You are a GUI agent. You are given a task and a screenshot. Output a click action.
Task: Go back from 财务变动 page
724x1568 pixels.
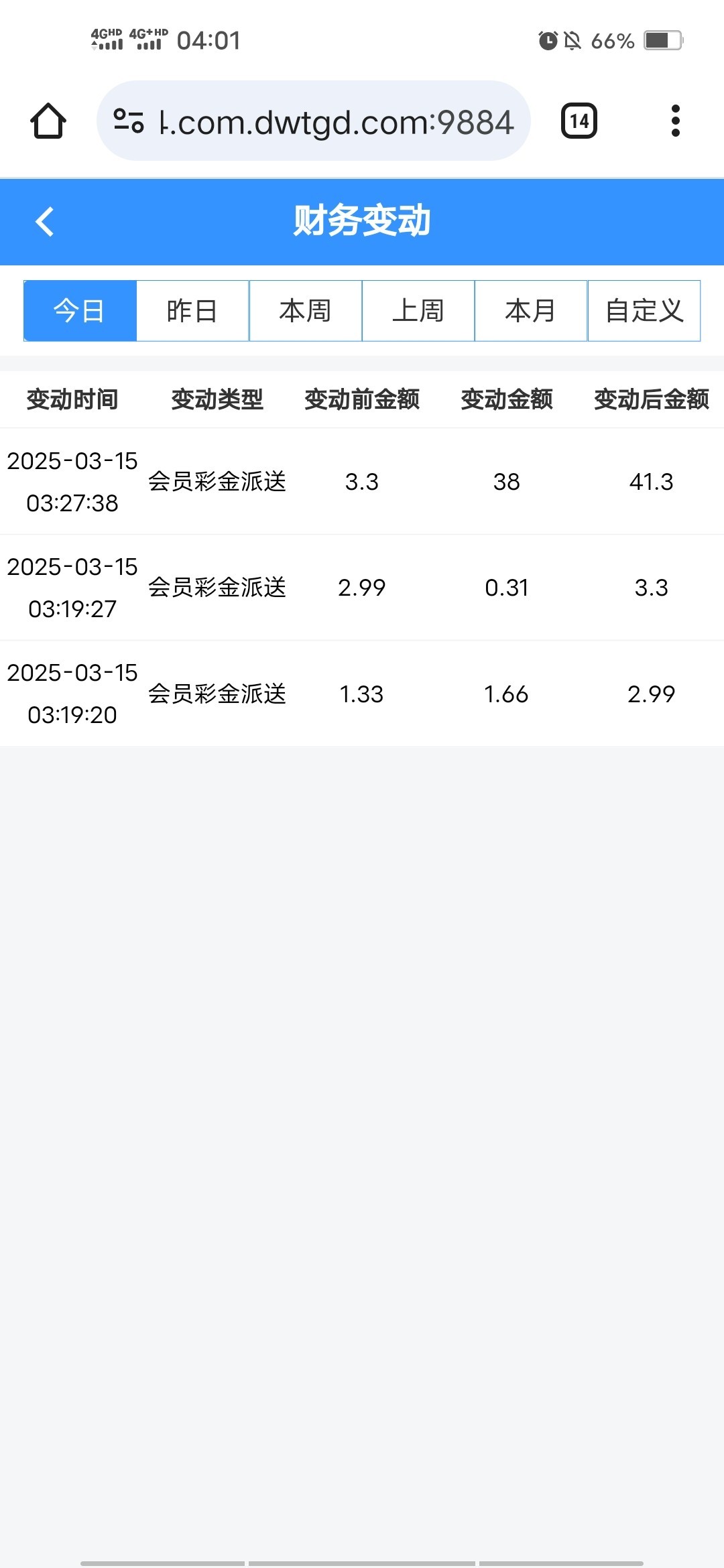44,222
